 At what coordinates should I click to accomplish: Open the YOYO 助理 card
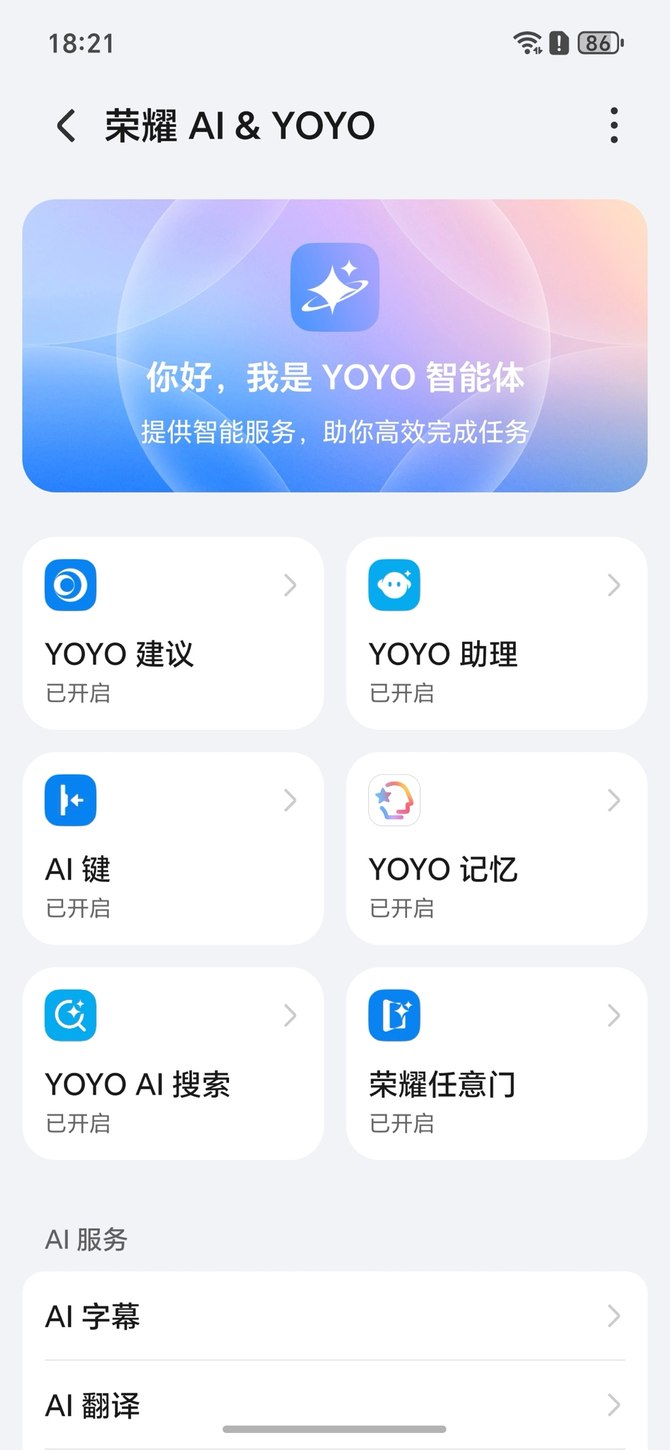(x=497, y=633)
